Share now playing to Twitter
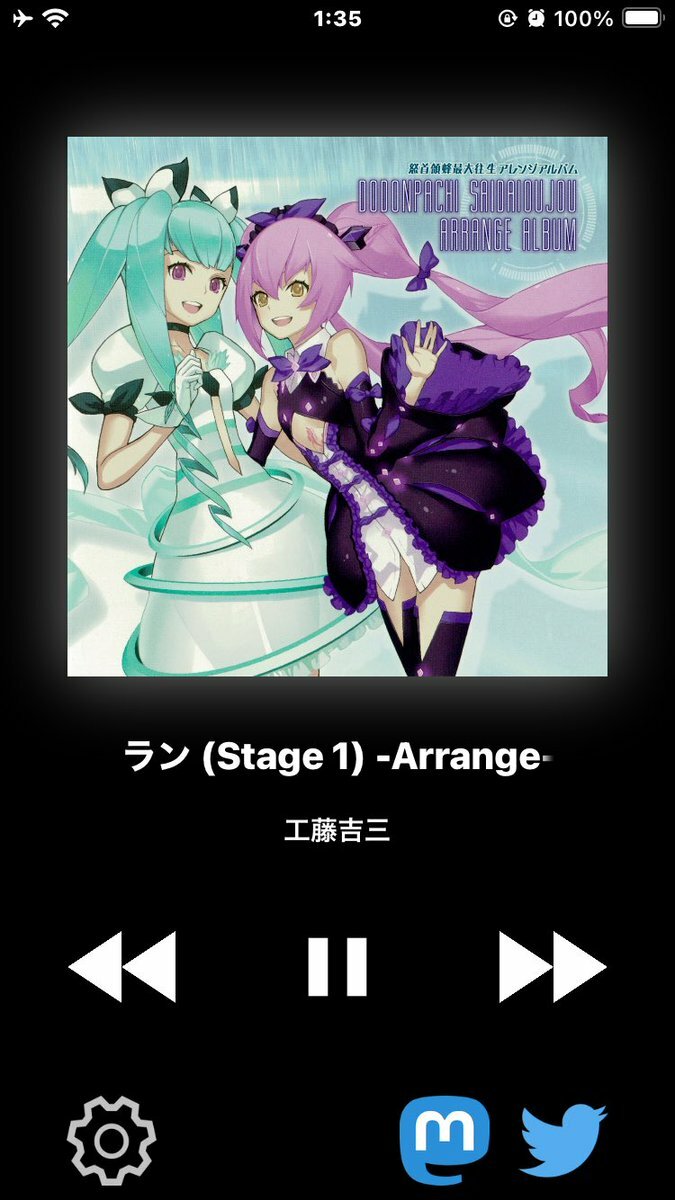 pos(563,1138)
